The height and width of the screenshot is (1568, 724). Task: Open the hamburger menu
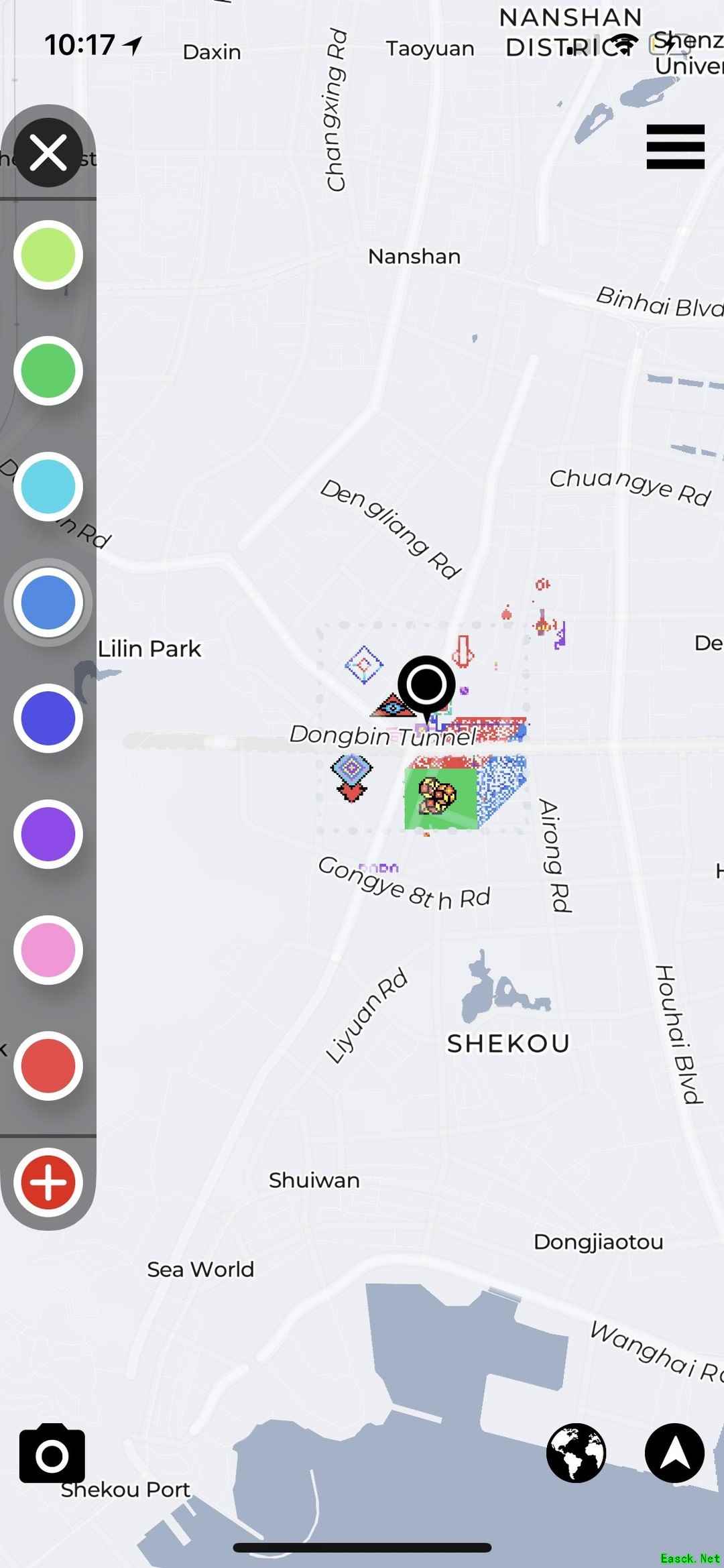point(675,147)
